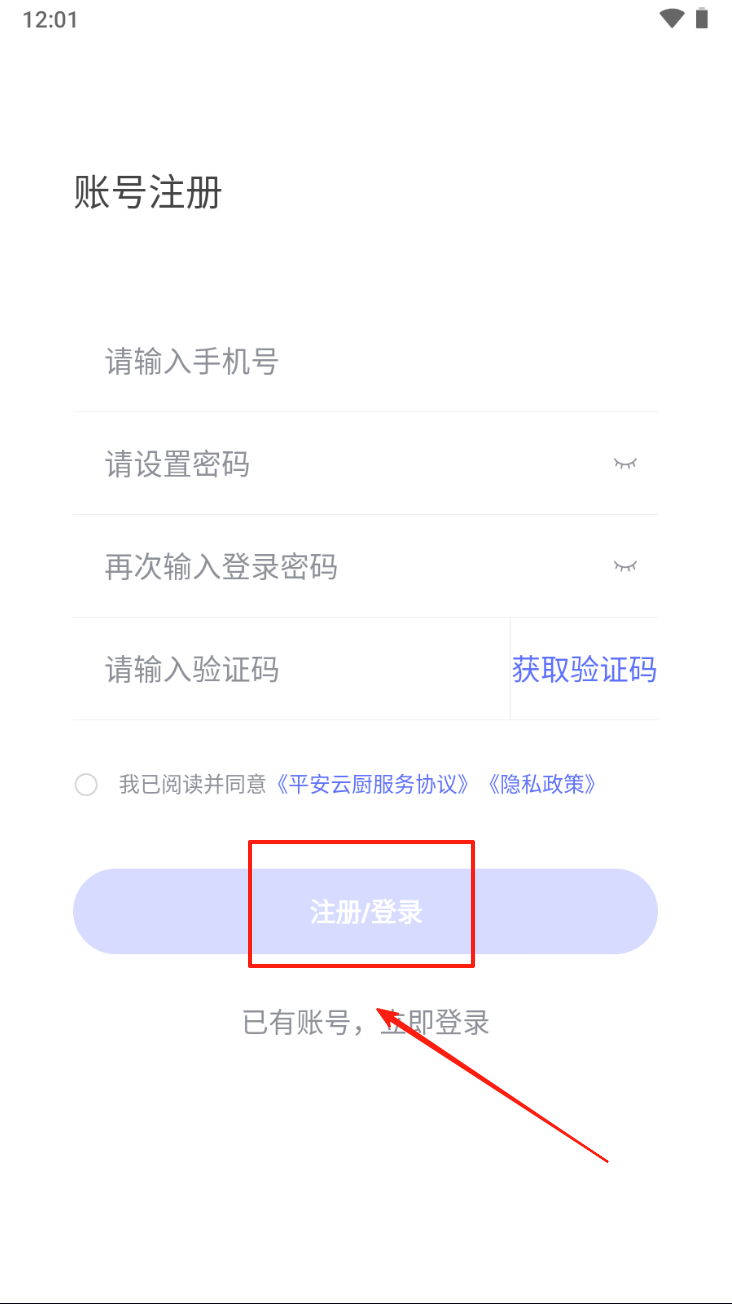This screenshot has width=732, height=1304.
Task: Go to login via 已有账号，立即登录
Action: (365, 1023)
